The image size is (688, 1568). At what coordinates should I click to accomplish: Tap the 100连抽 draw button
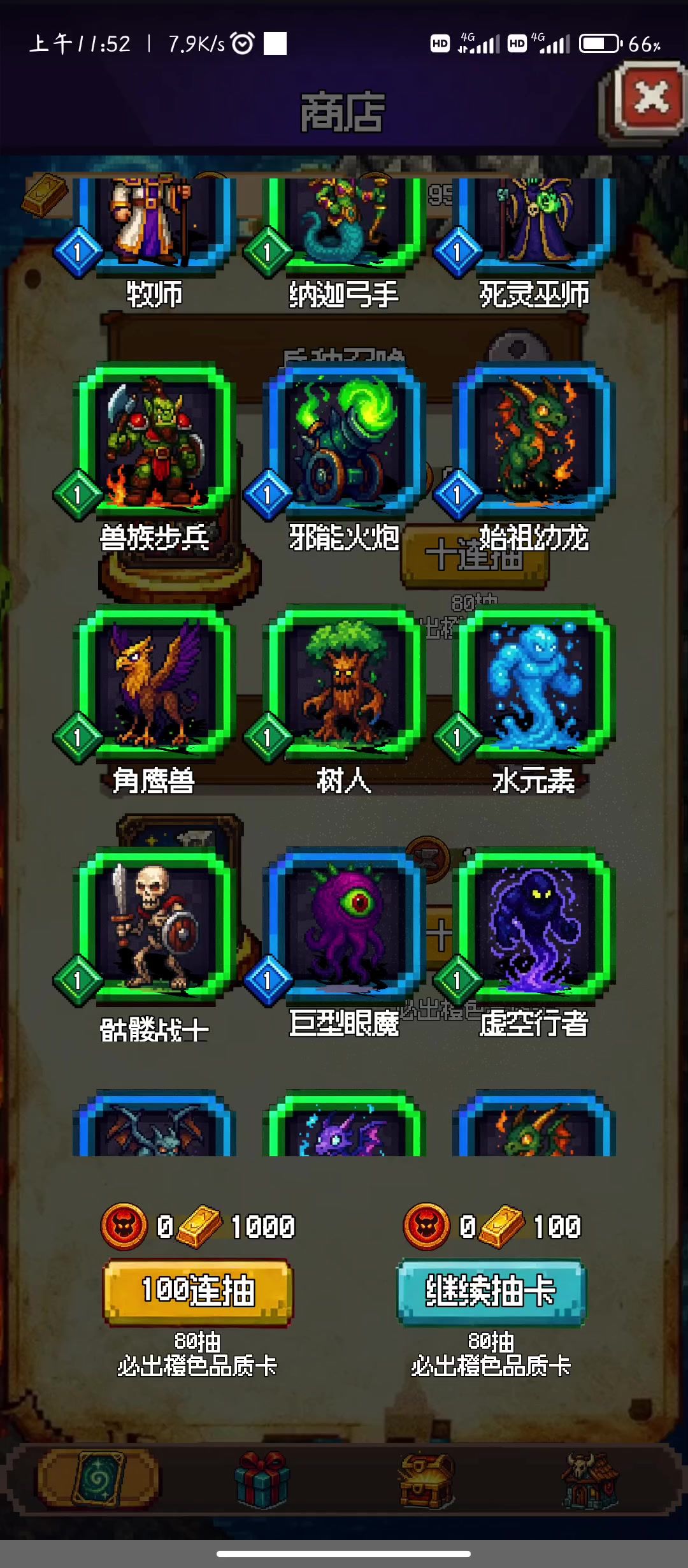click(197, 1291)
